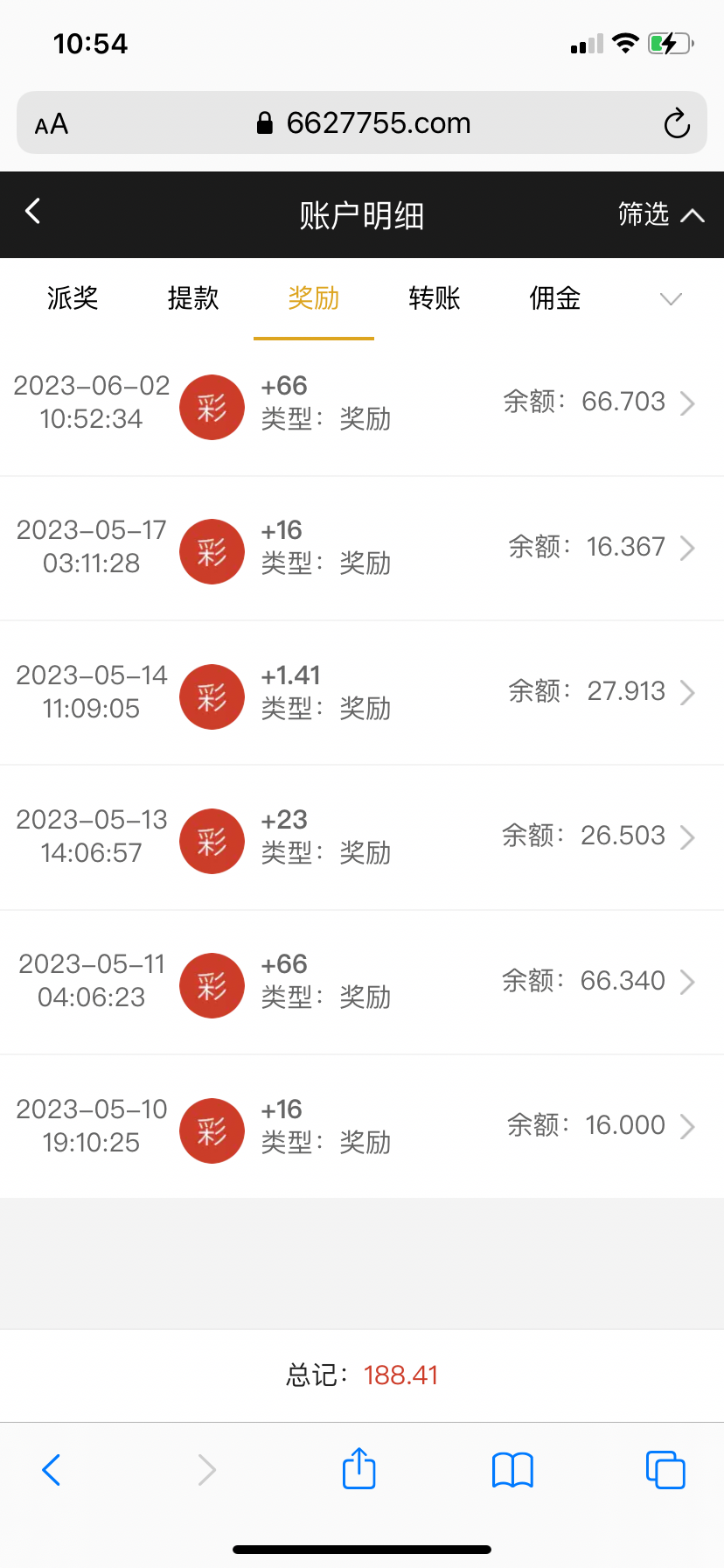This screenshot has width=724, height=1568.
Task: View the 2023-05-13 +23 reward details
Action: tap(362, 837)
